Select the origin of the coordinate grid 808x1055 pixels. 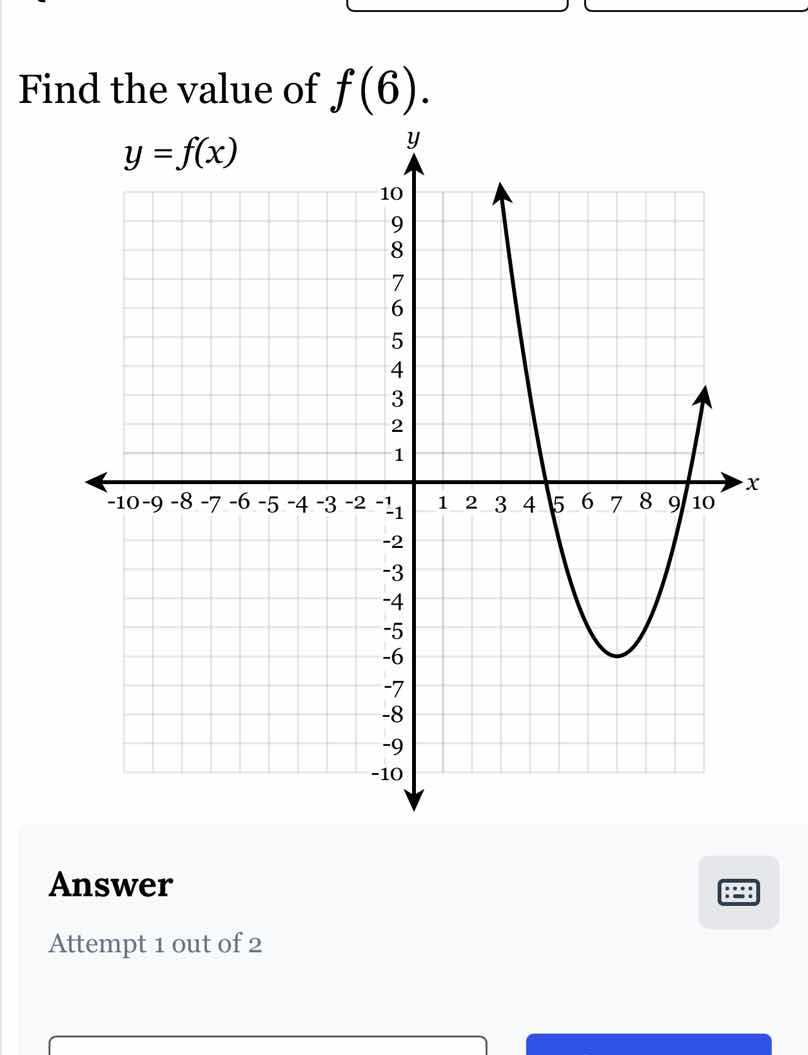pyautogui.click(x=413, y=483)
